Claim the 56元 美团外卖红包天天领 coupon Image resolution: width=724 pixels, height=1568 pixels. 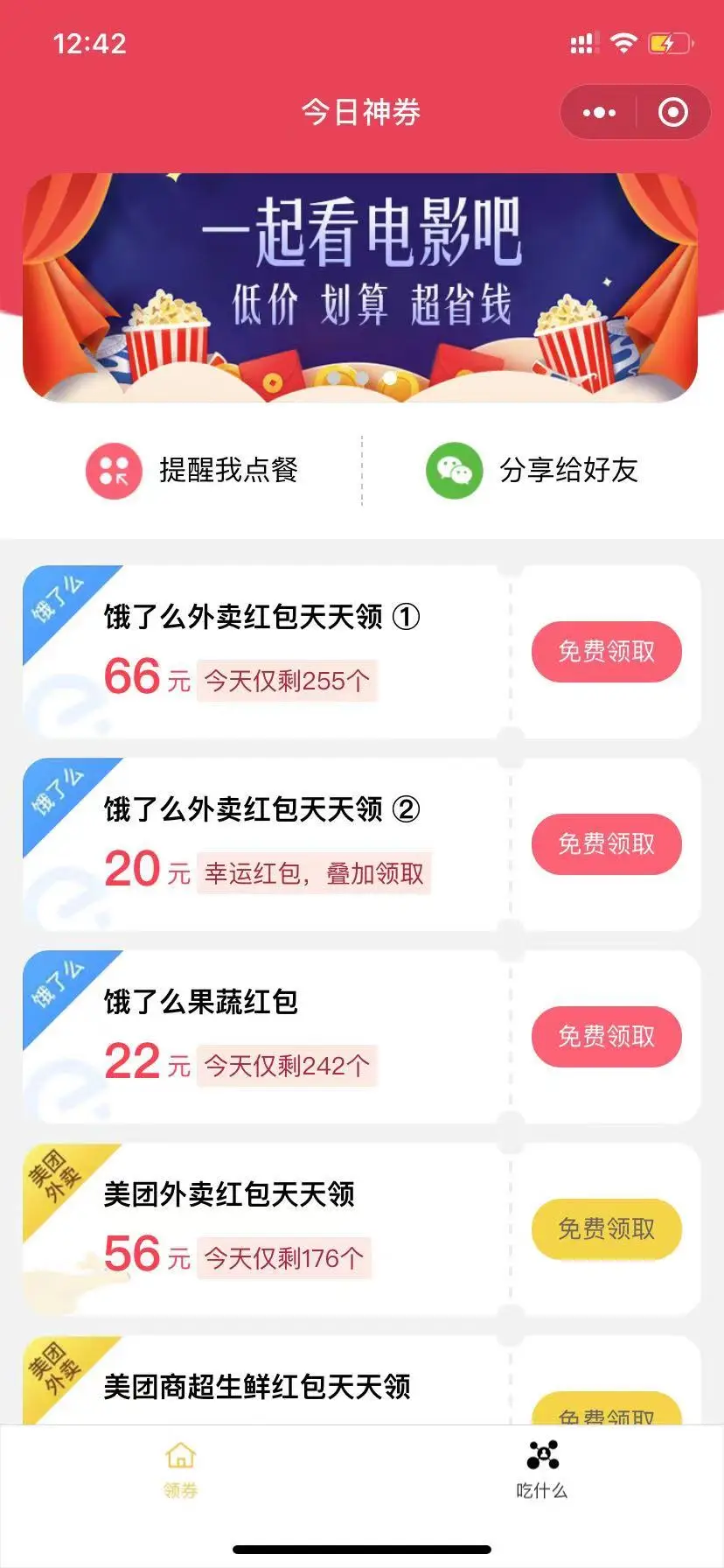[x=606, y=1229]
